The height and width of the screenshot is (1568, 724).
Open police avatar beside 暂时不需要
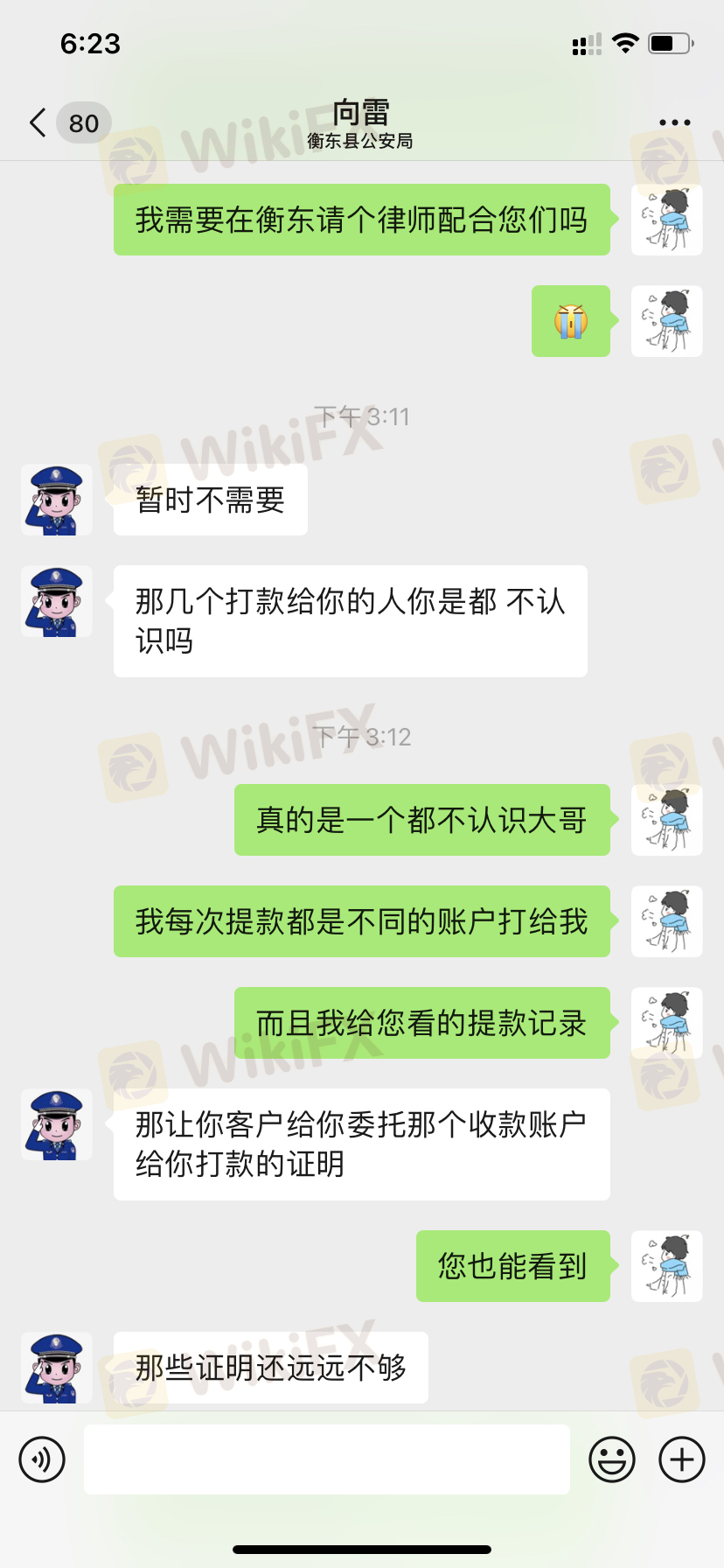point(57,500)
